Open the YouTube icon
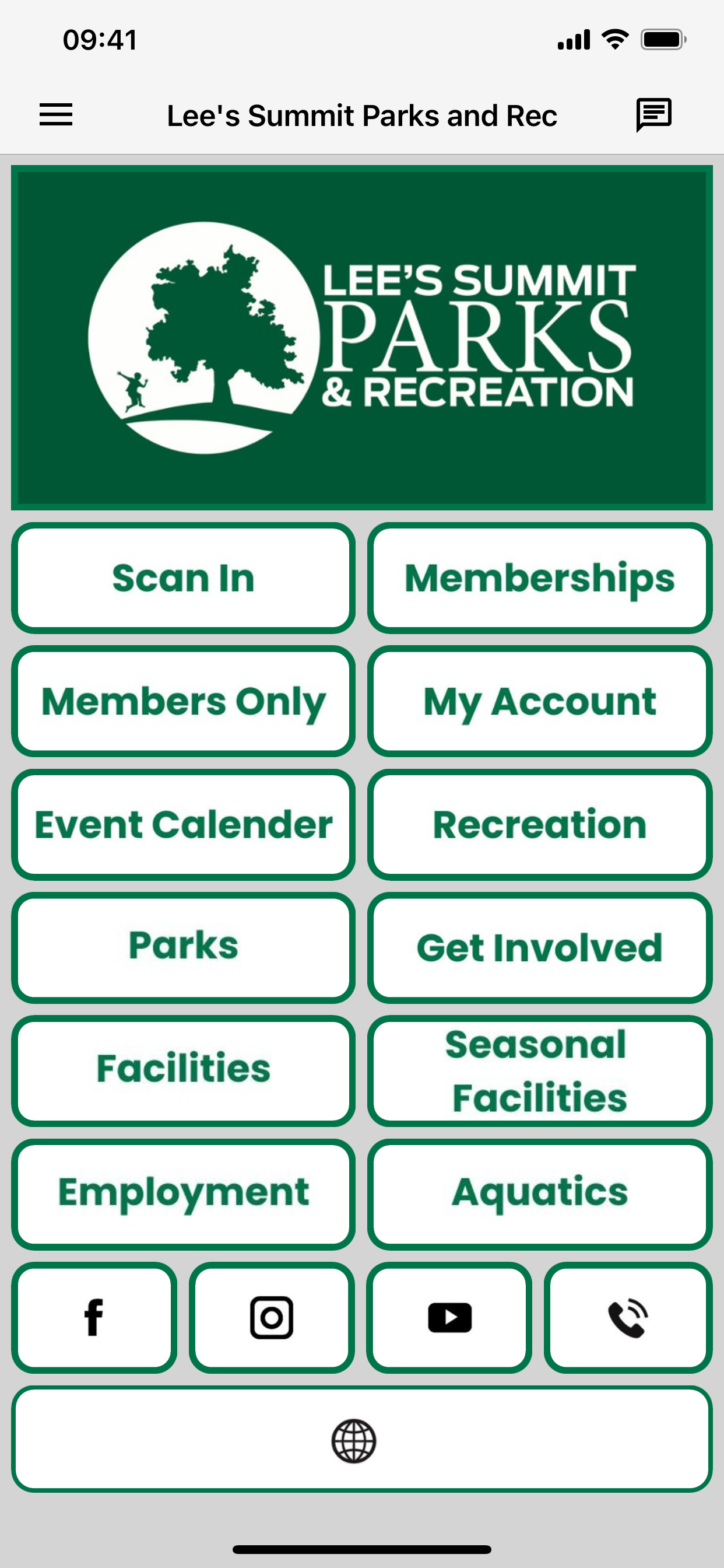The width and height of the screenshot is (724, 1568). point(448,1318)
